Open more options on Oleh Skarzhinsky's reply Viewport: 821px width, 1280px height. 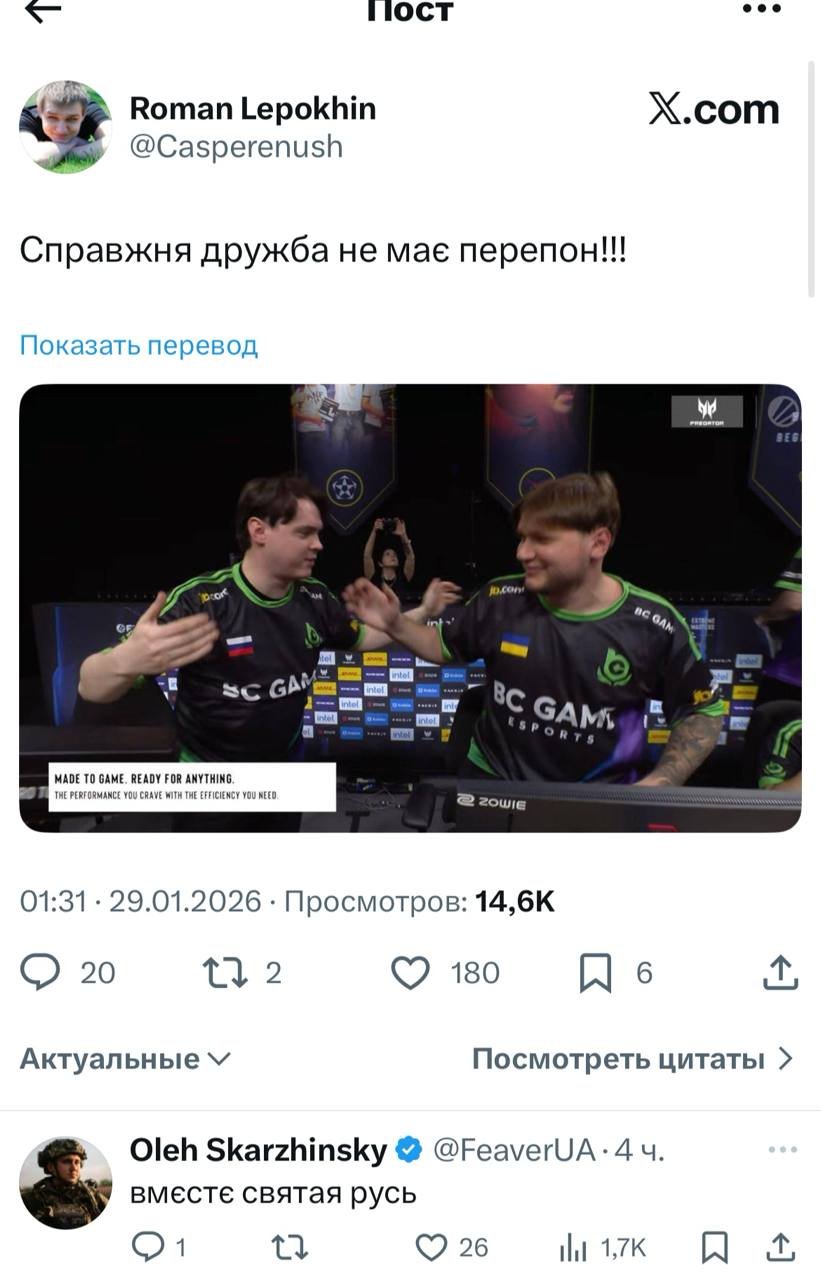[x=782, y=1151]
